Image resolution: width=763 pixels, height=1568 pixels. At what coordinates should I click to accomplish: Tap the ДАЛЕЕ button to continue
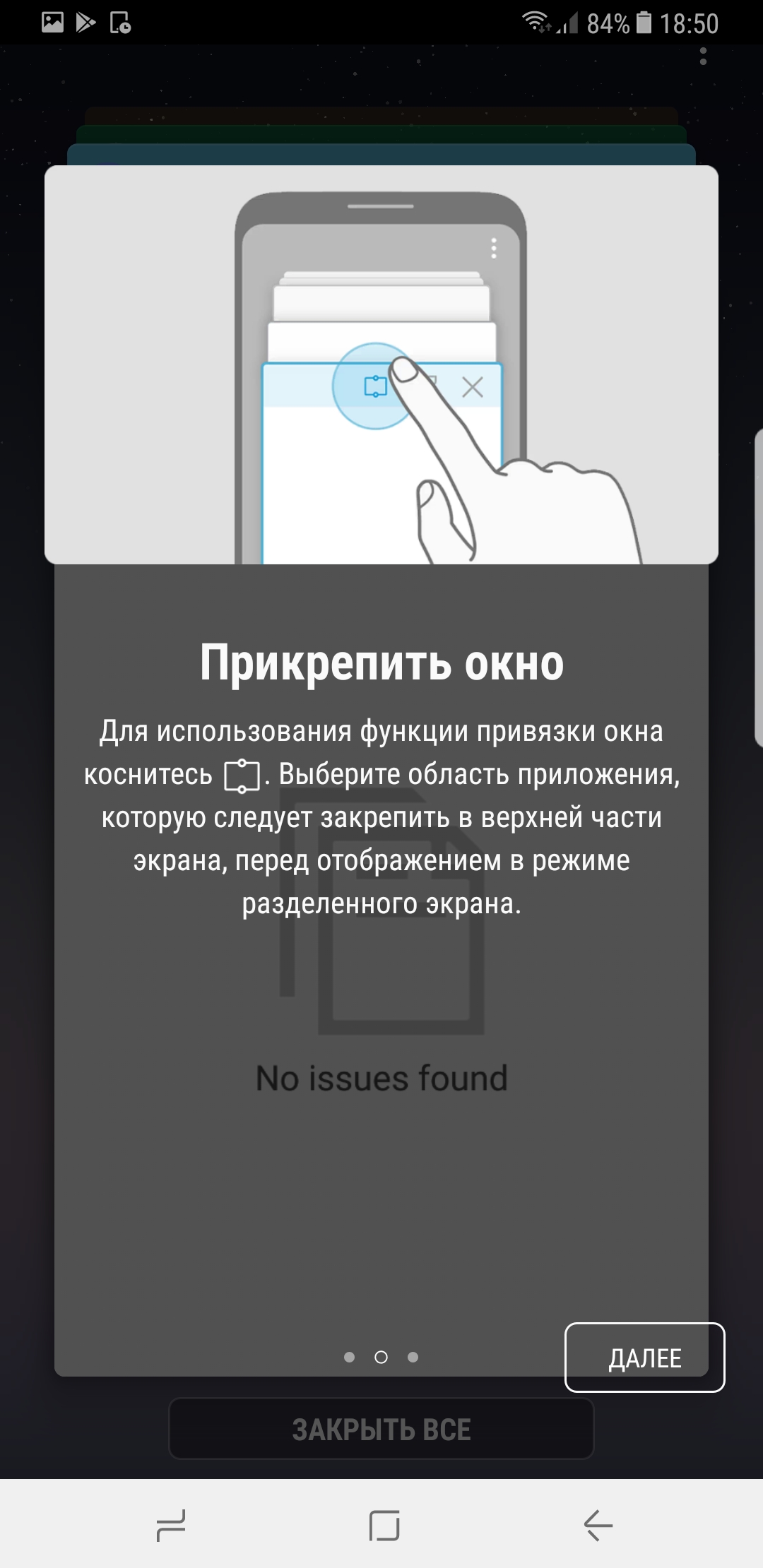644,1357
